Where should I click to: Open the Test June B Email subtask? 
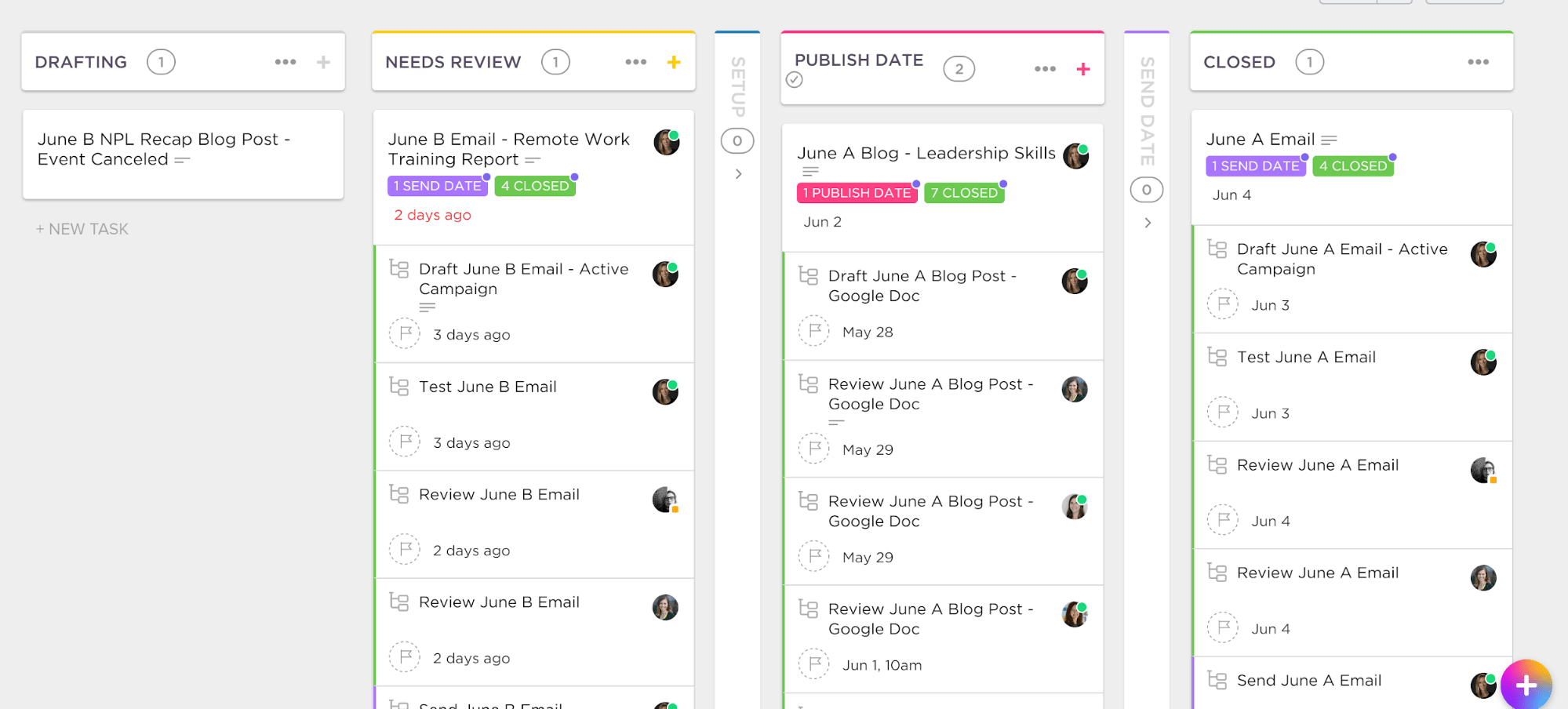coord(487,387)
